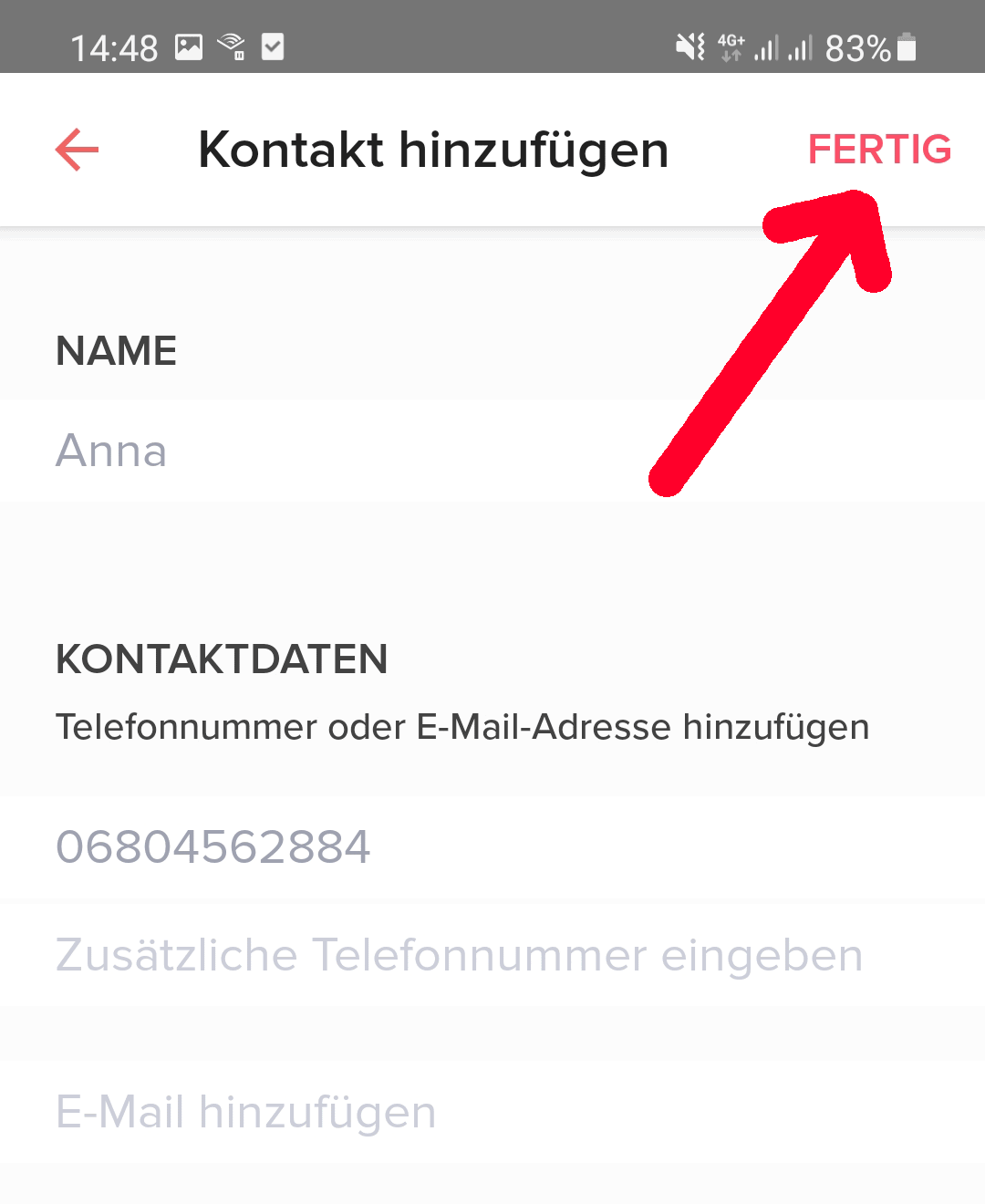985x1204 pixels.
Task: Go back using the red arrow
Action: coord(78,150)
